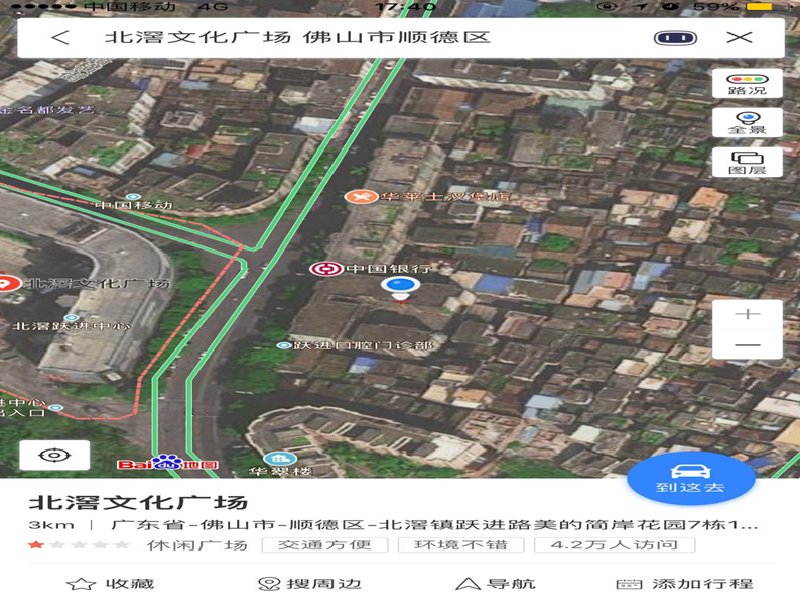Screen dimensions: 800x600
Task: Zoom in on the map
Action: [747, 315]
